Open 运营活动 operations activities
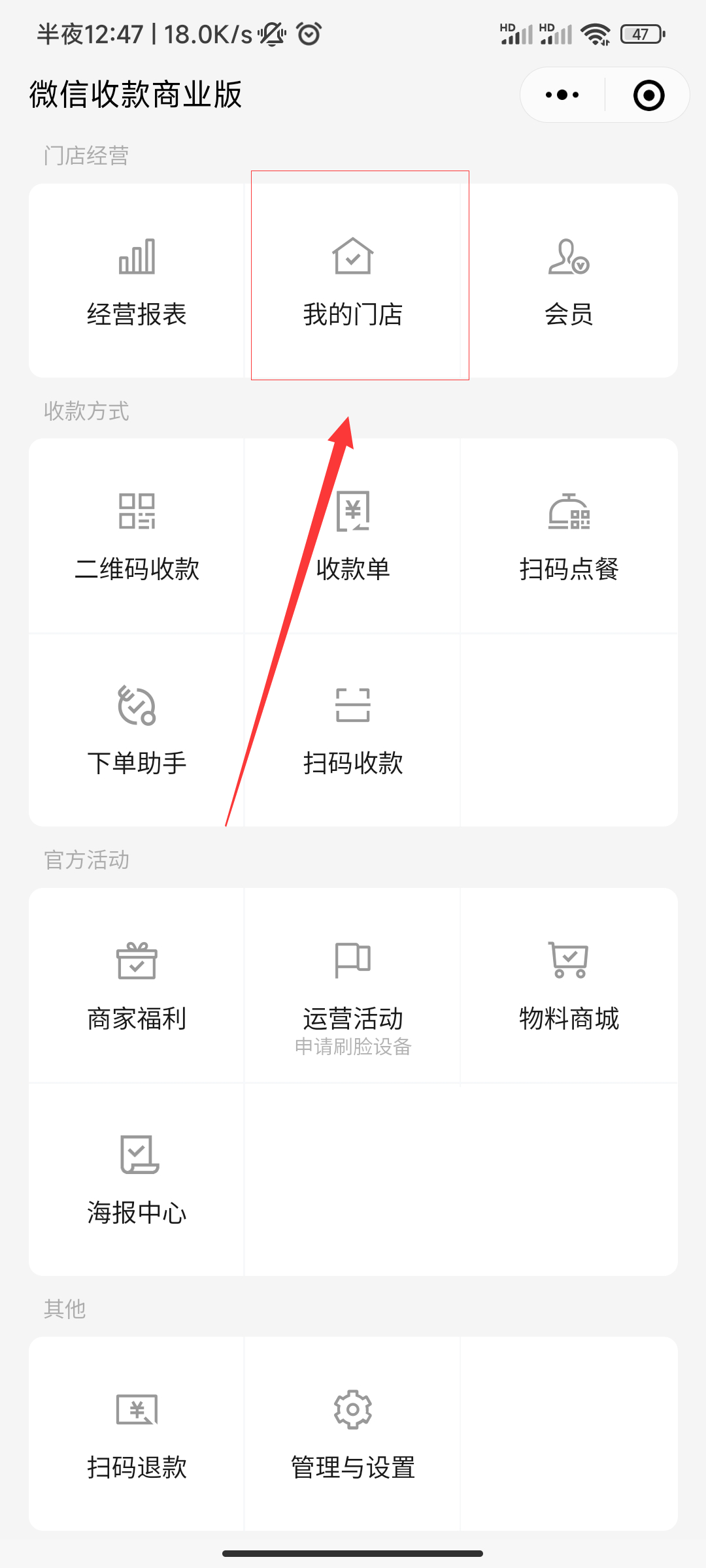The height and width of the screenshot is (1568, 706). coord(353,985)
